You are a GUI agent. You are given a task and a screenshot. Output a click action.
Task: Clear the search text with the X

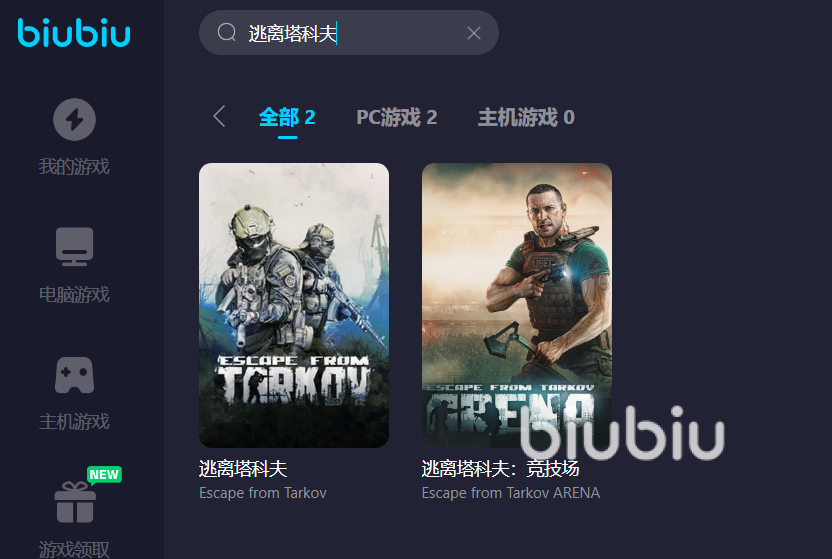(474, 33)
